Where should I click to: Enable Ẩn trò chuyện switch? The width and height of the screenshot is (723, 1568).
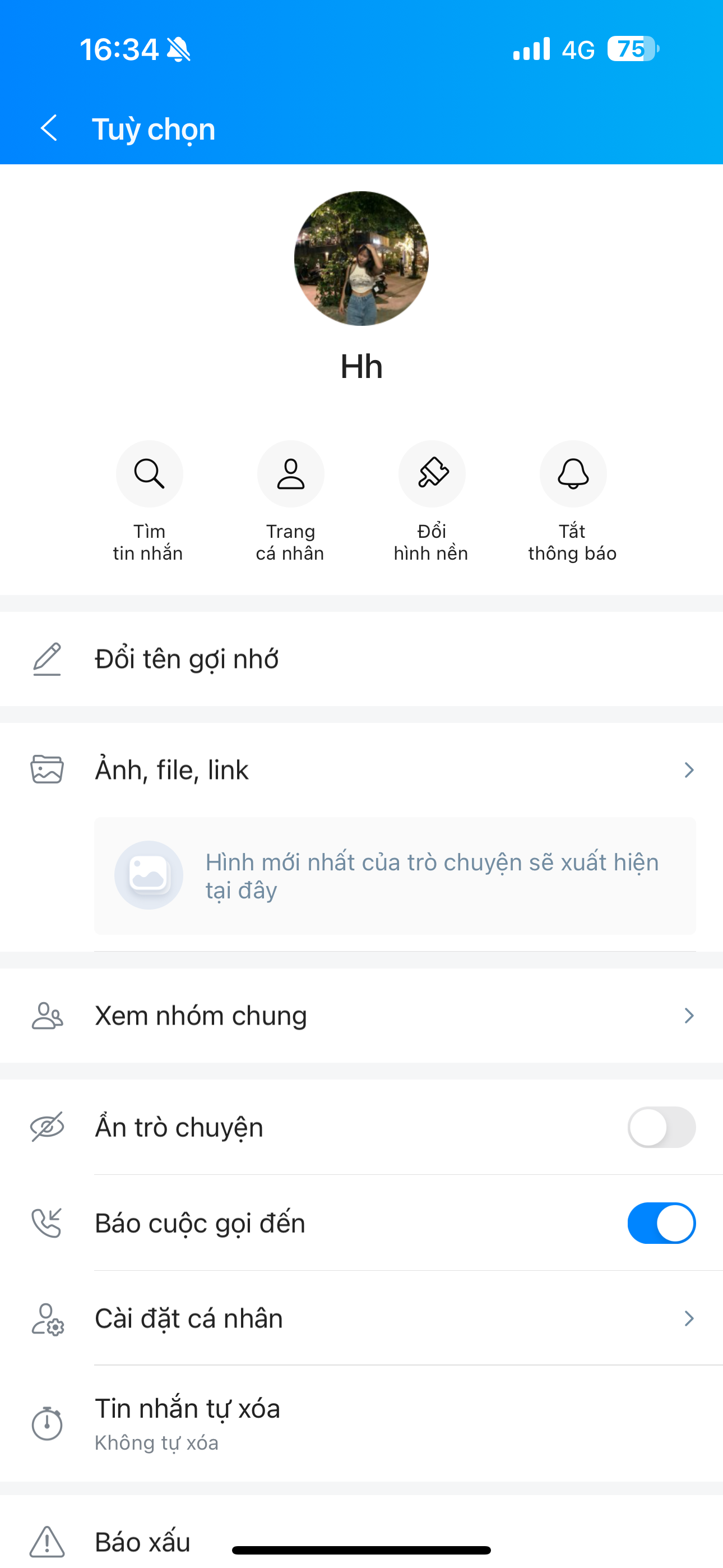tap(661, 1127)
